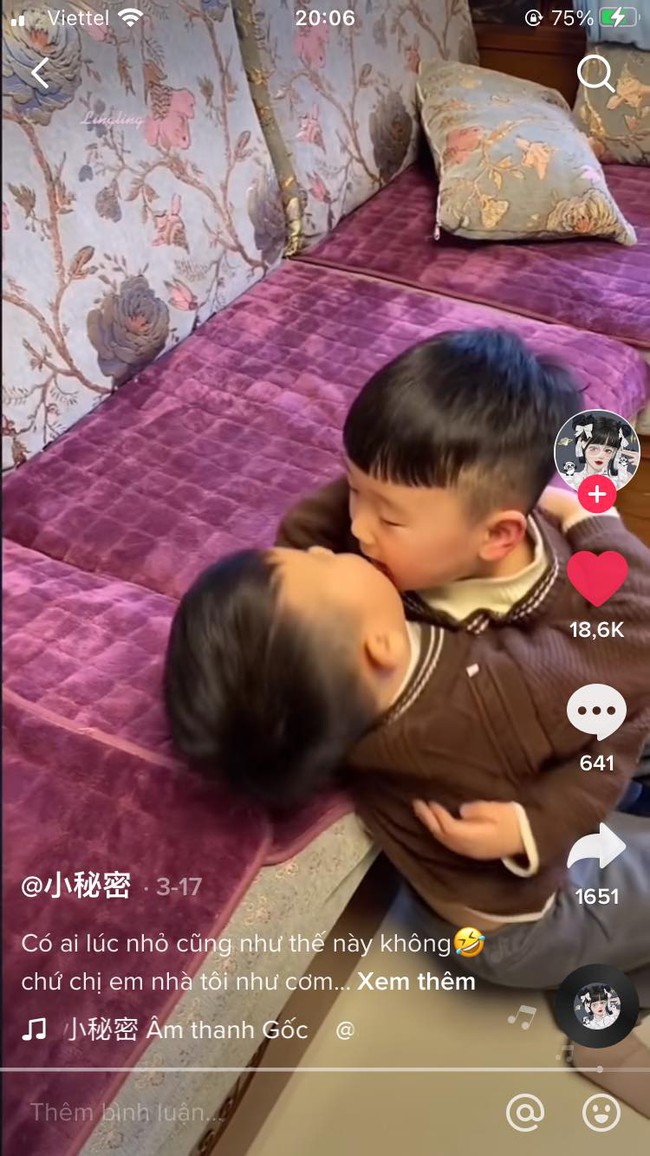Open the creator's profile avatar
Screen dimensions: 650x1156
coord(597,451)
